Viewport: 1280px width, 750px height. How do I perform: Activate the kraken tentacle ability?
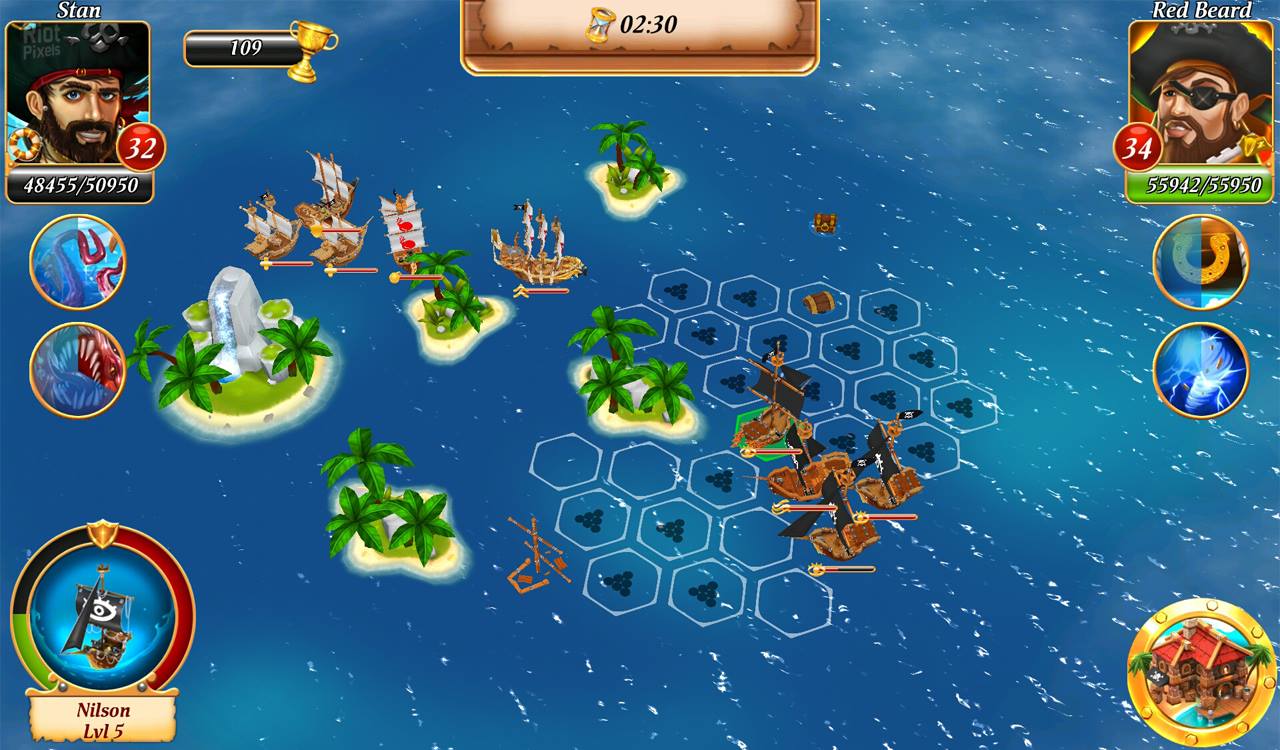tap(78, 262)
